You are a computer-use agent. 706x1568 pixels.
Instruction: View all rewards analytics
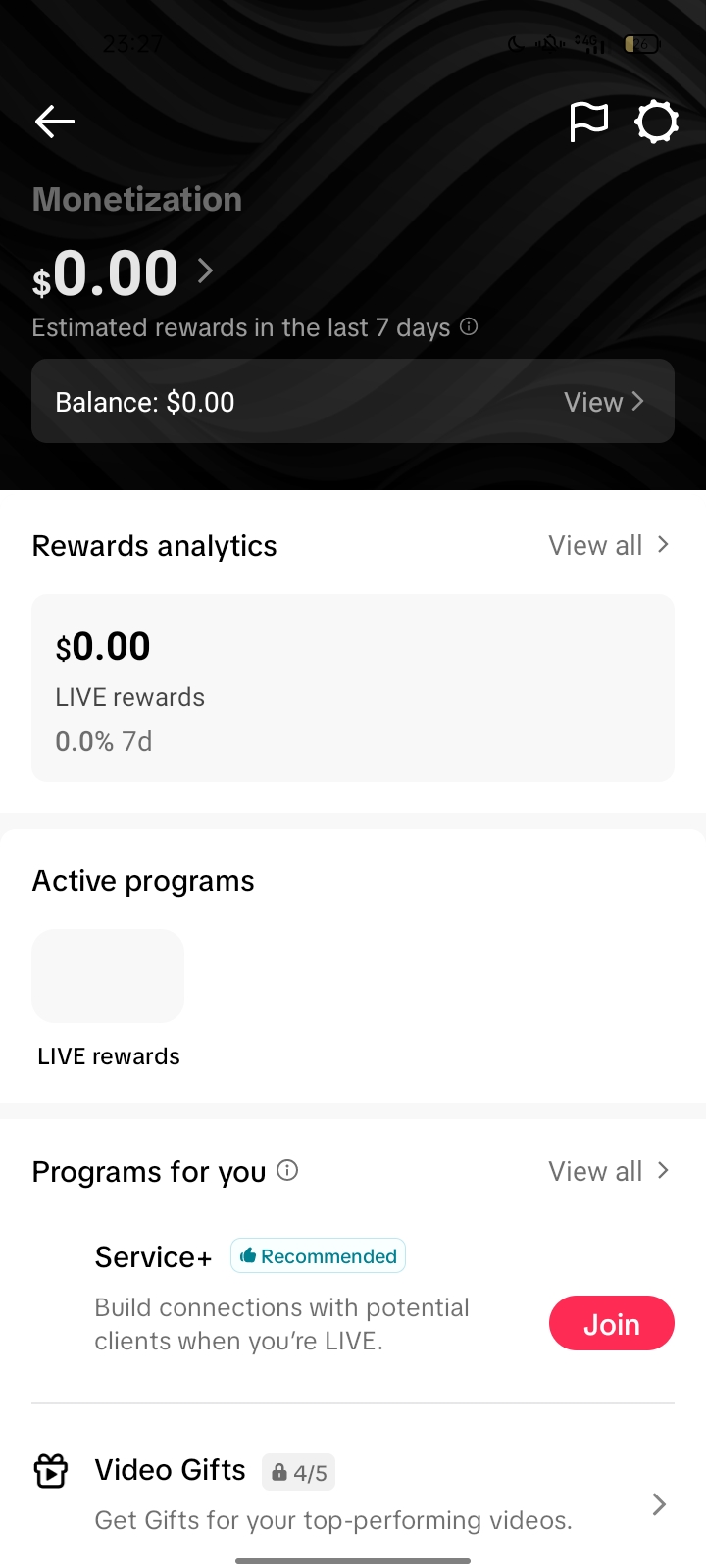(x=608, y=545)
